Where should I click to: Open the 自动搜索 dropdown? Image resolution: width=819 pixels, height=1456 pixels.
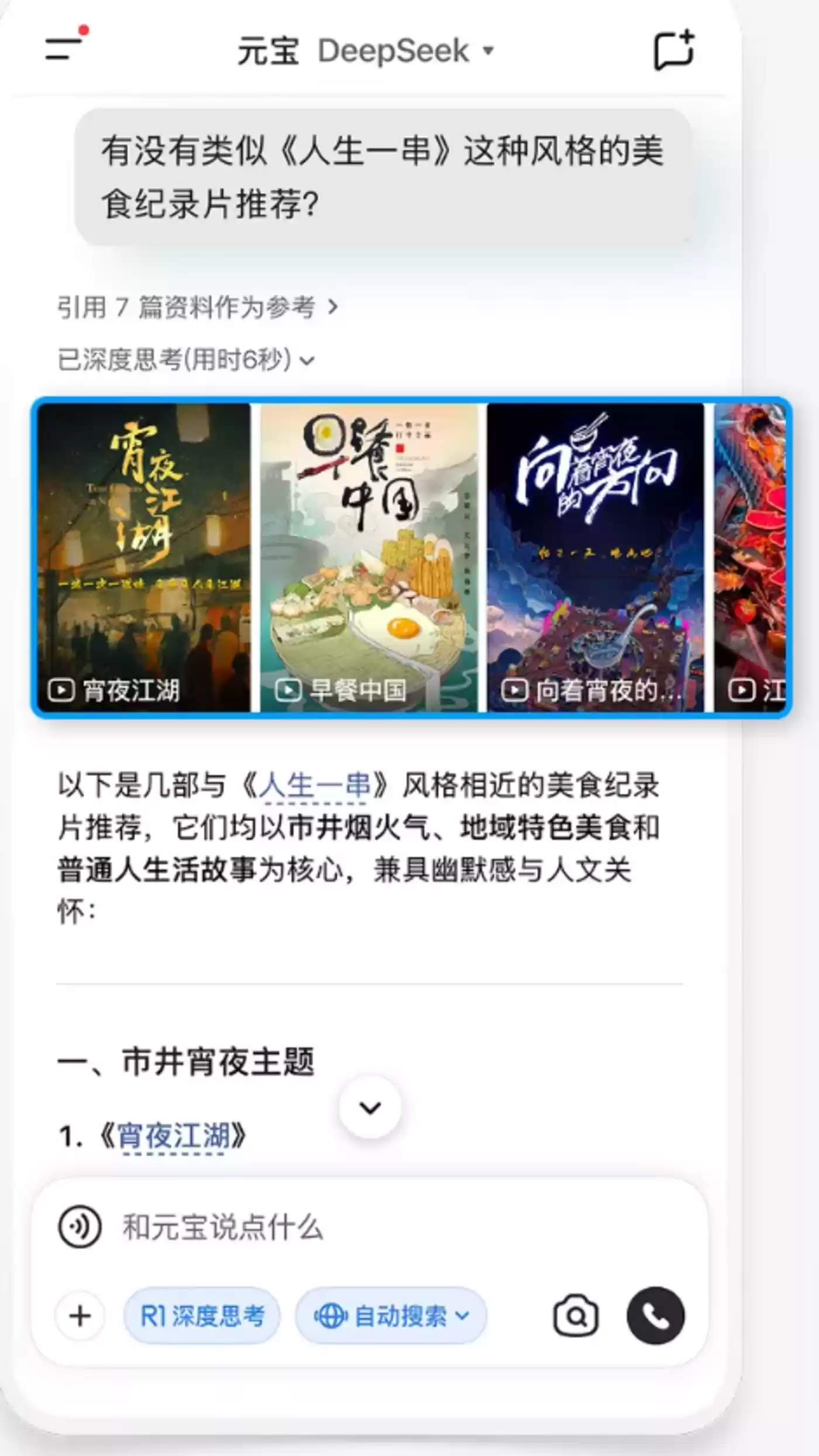coord(391,1316)
